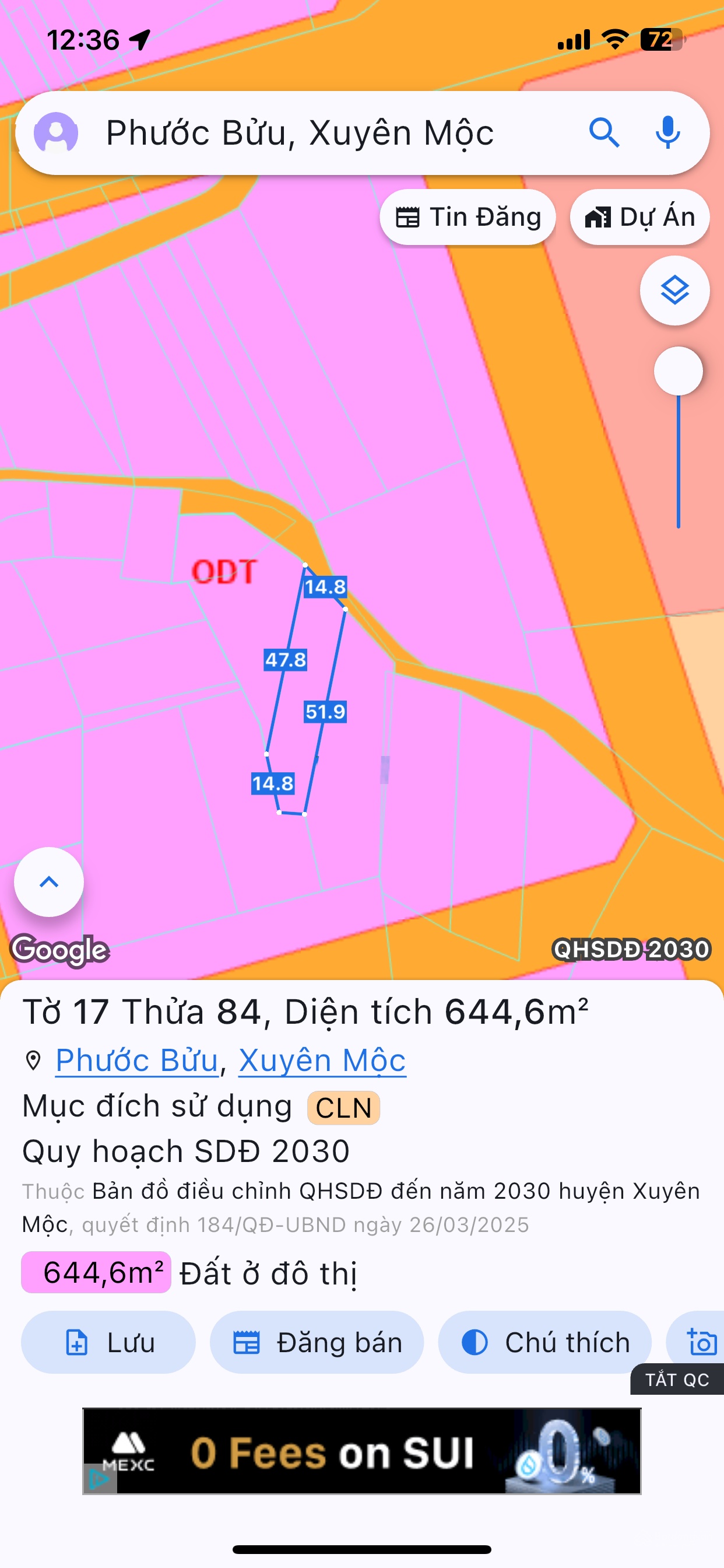Image resolution: width=724 pixels, height=1568 pixels.
Task: Open the MEXC 0 Fees on SUI ad
Action: click(361, 1451)
